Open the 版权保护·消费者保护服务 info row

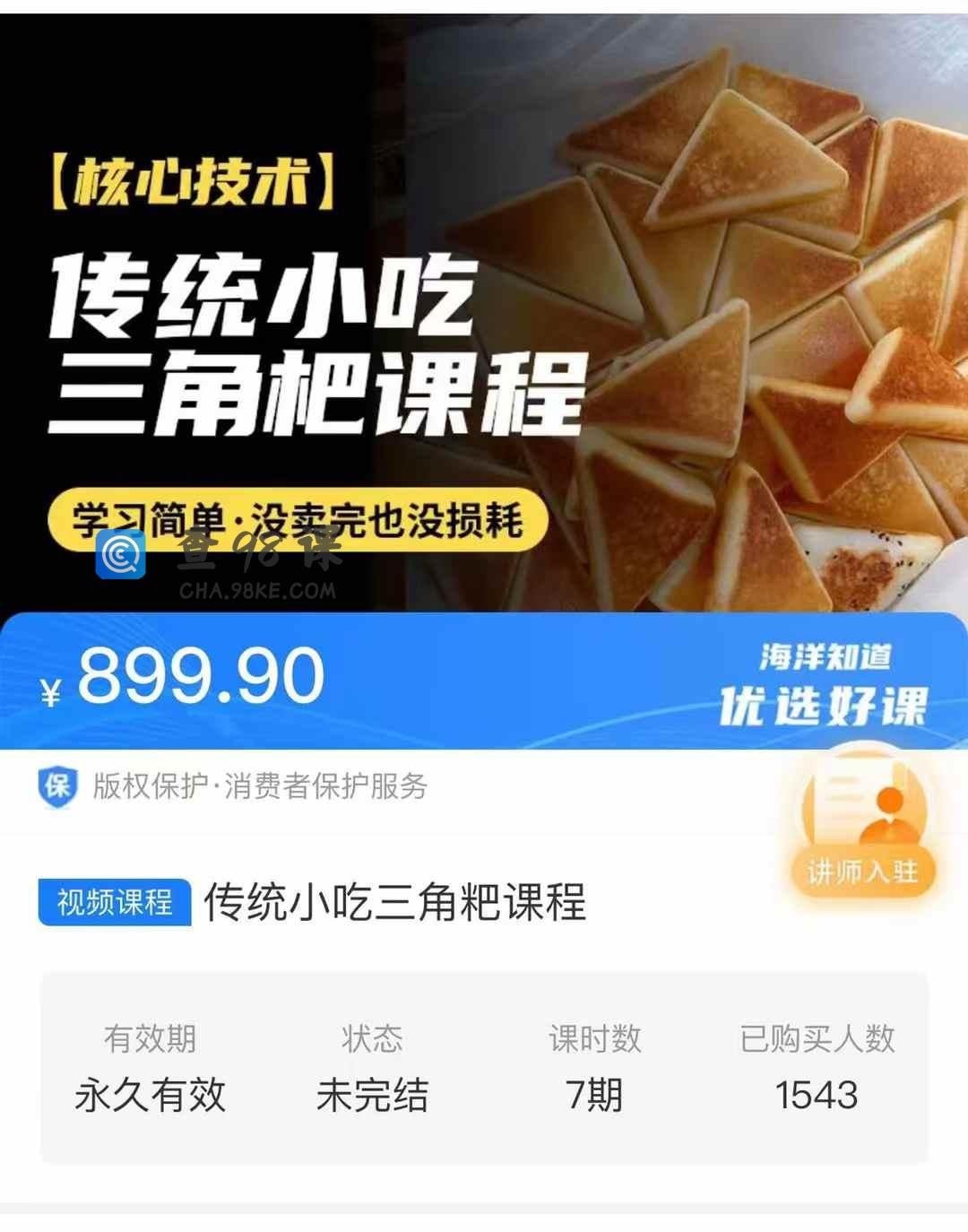tap(260, 786)
